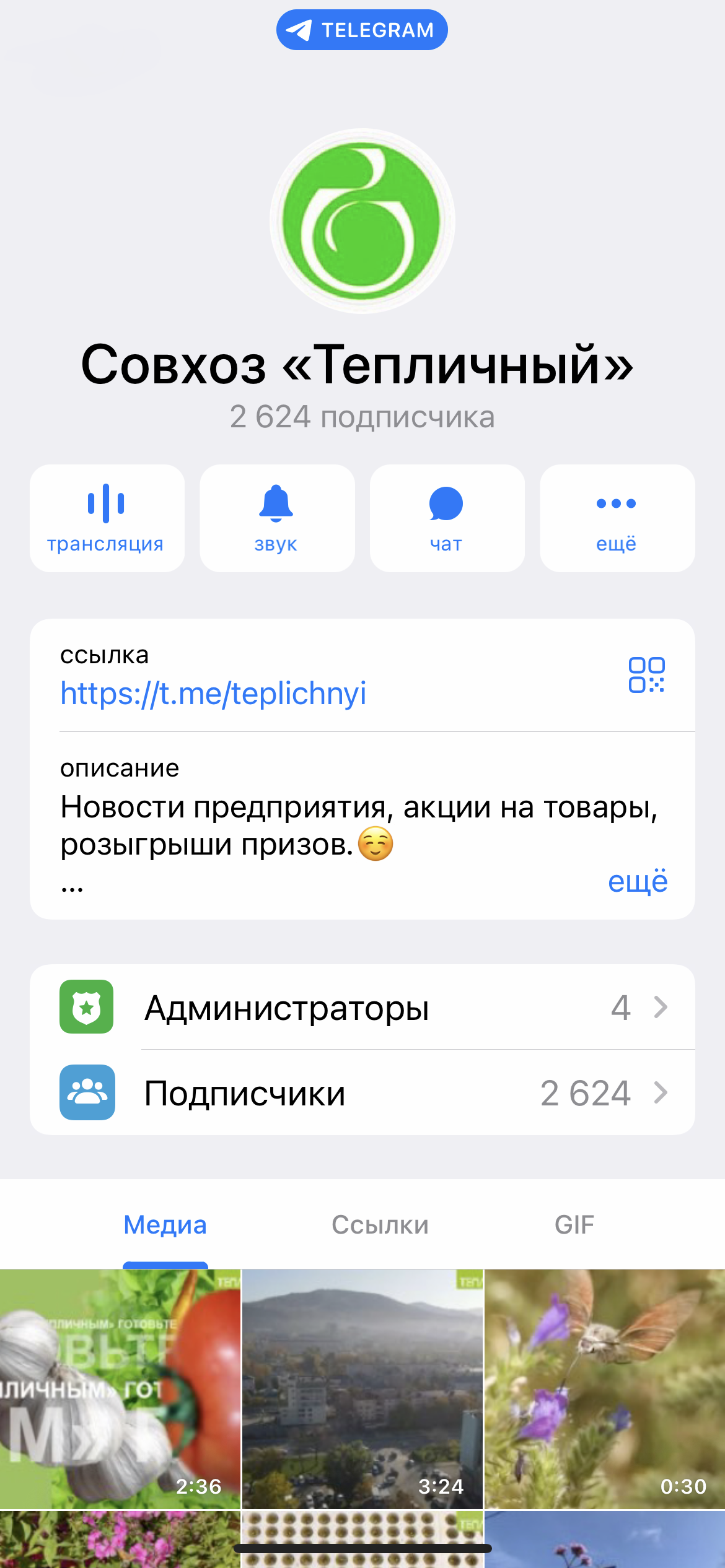This screenshot has width=725, height=1568.
Task: Play the 3:24 city view video
Action: click(362, 1389)
